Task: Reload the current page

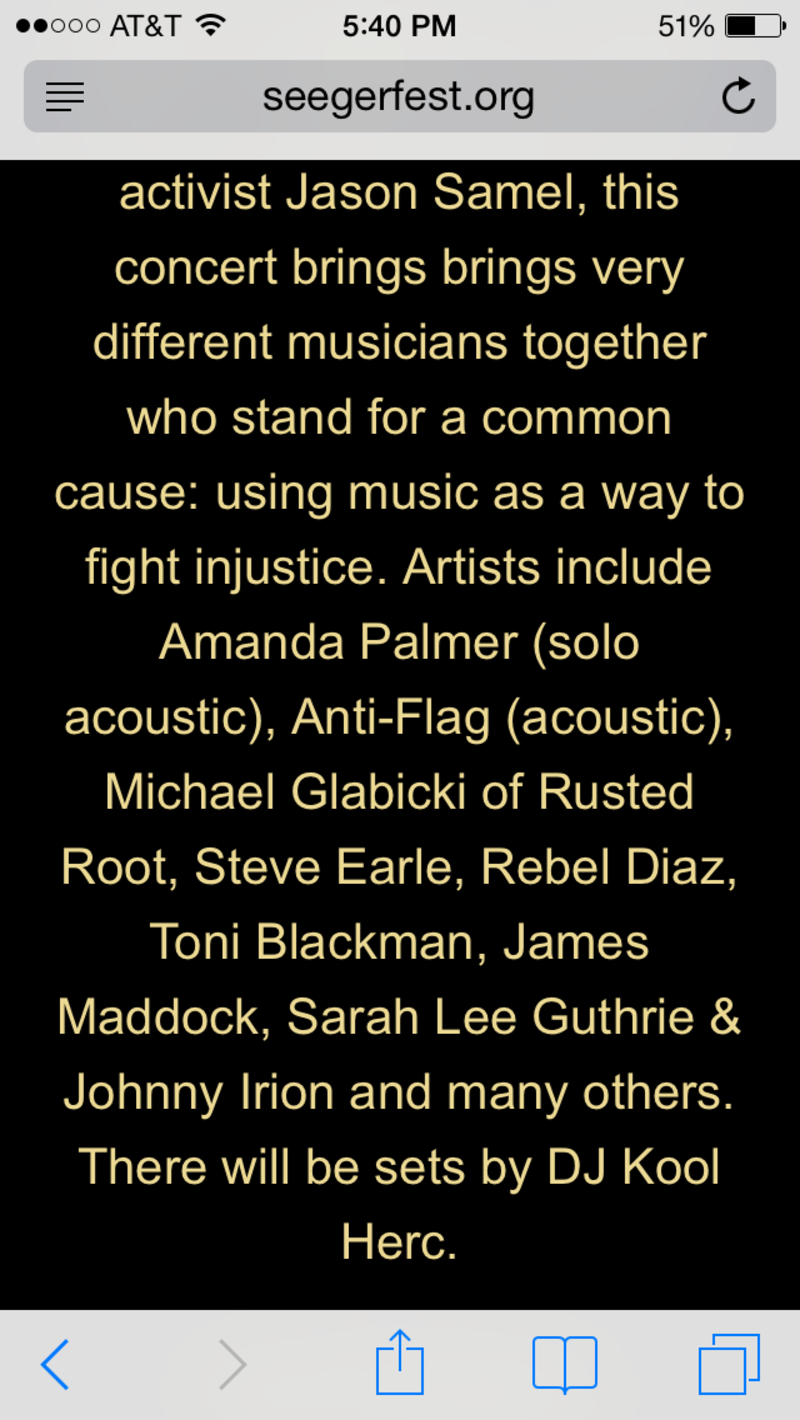Action: click(x=738, y=97)
